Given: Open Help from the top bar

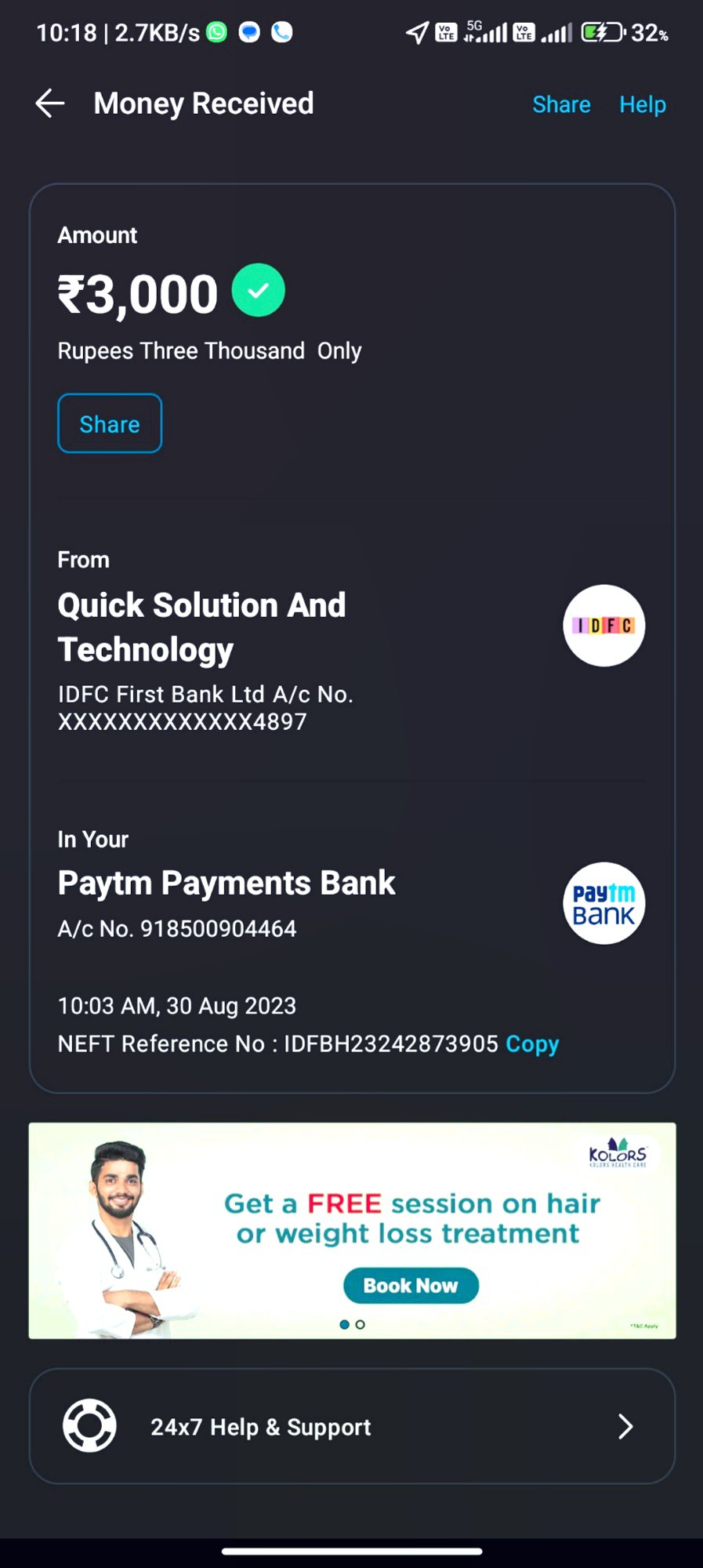Looking at the screenshot, I should pos(642,104).
